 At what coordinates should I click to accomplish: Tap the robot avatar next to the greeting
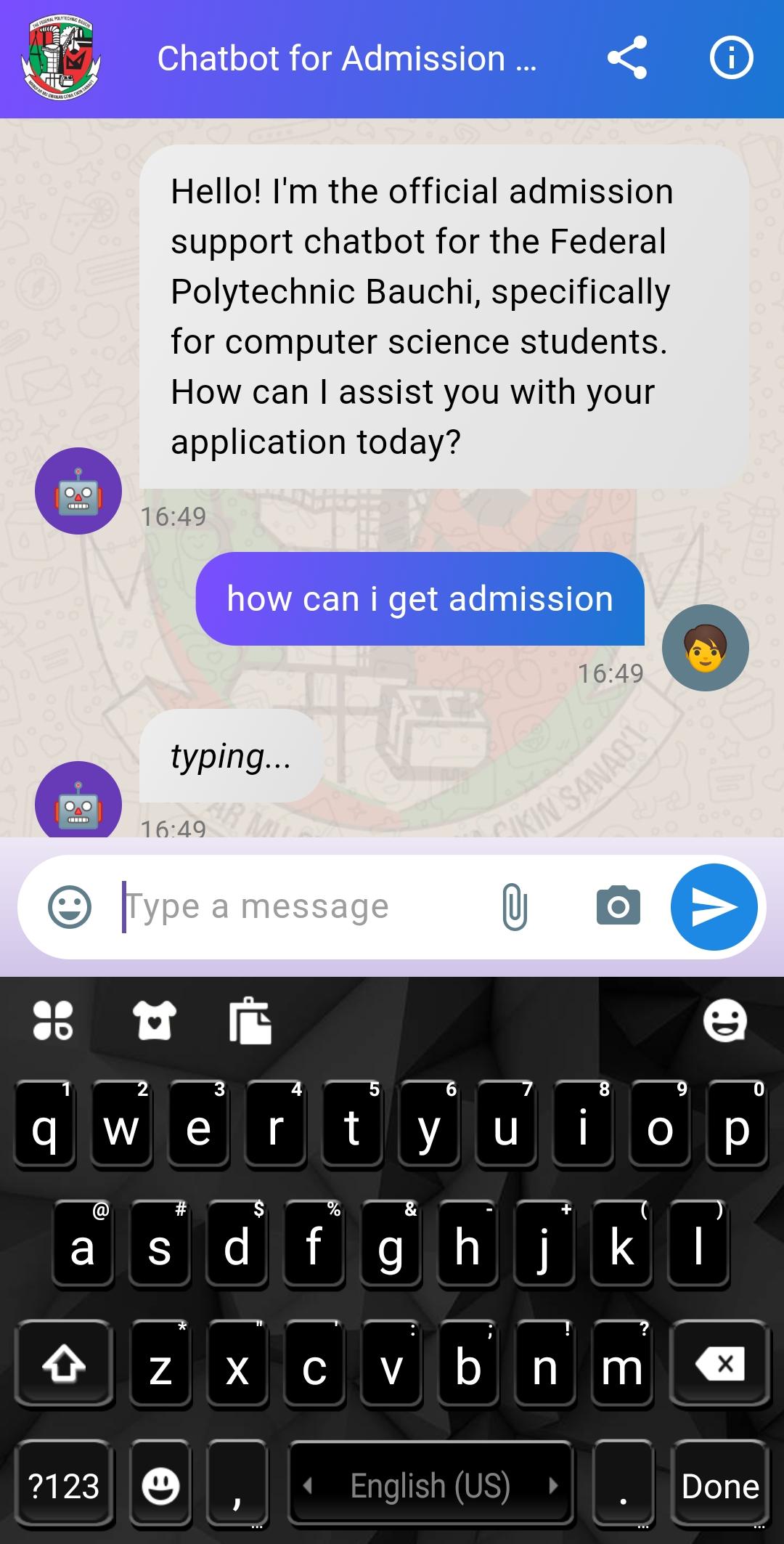click(x=78, y=490)
